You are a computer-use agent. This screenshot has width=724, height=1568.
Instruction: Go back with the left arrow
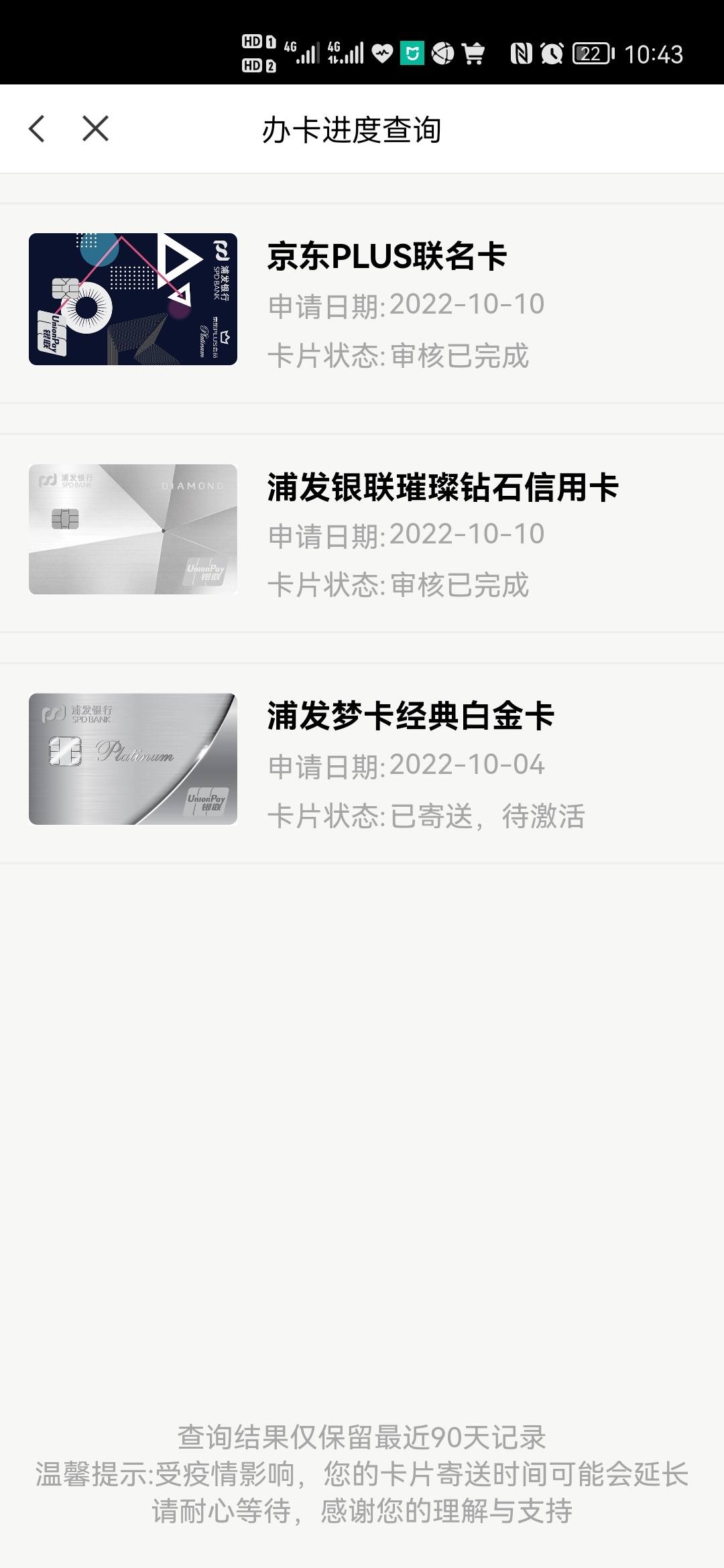[x=37, y=129]
